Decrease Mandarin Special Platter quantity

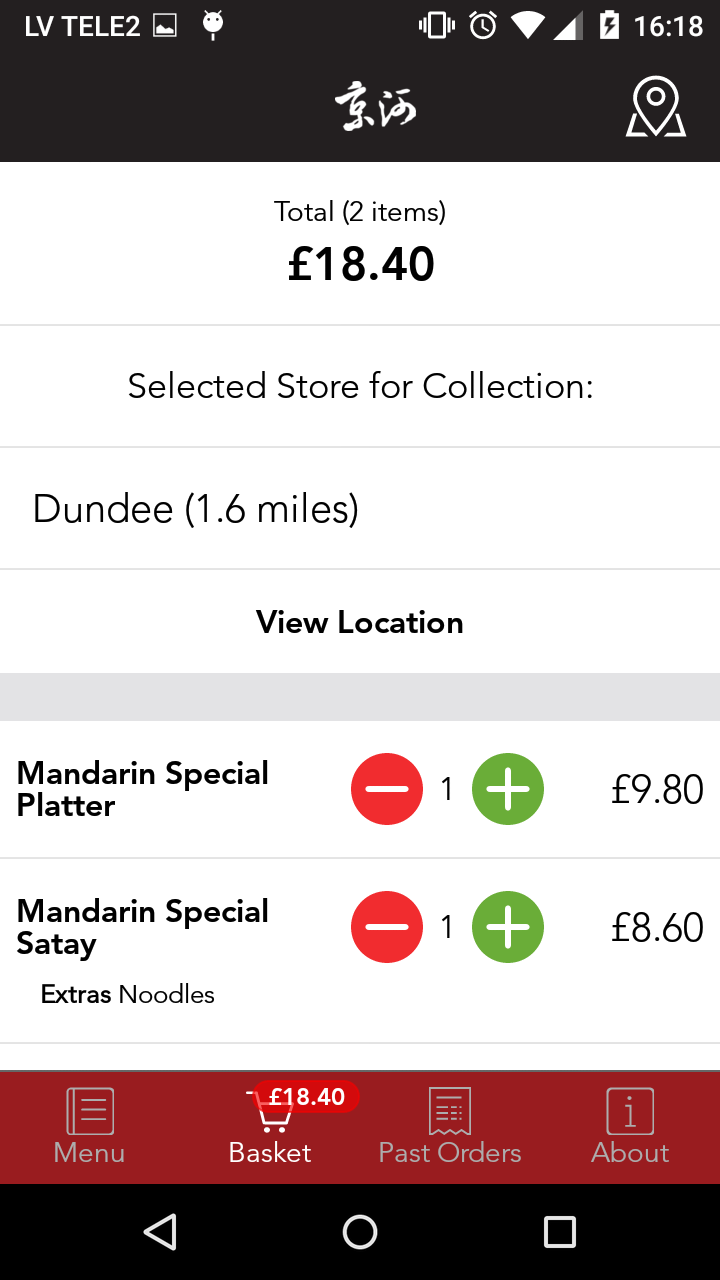(387, 789)
